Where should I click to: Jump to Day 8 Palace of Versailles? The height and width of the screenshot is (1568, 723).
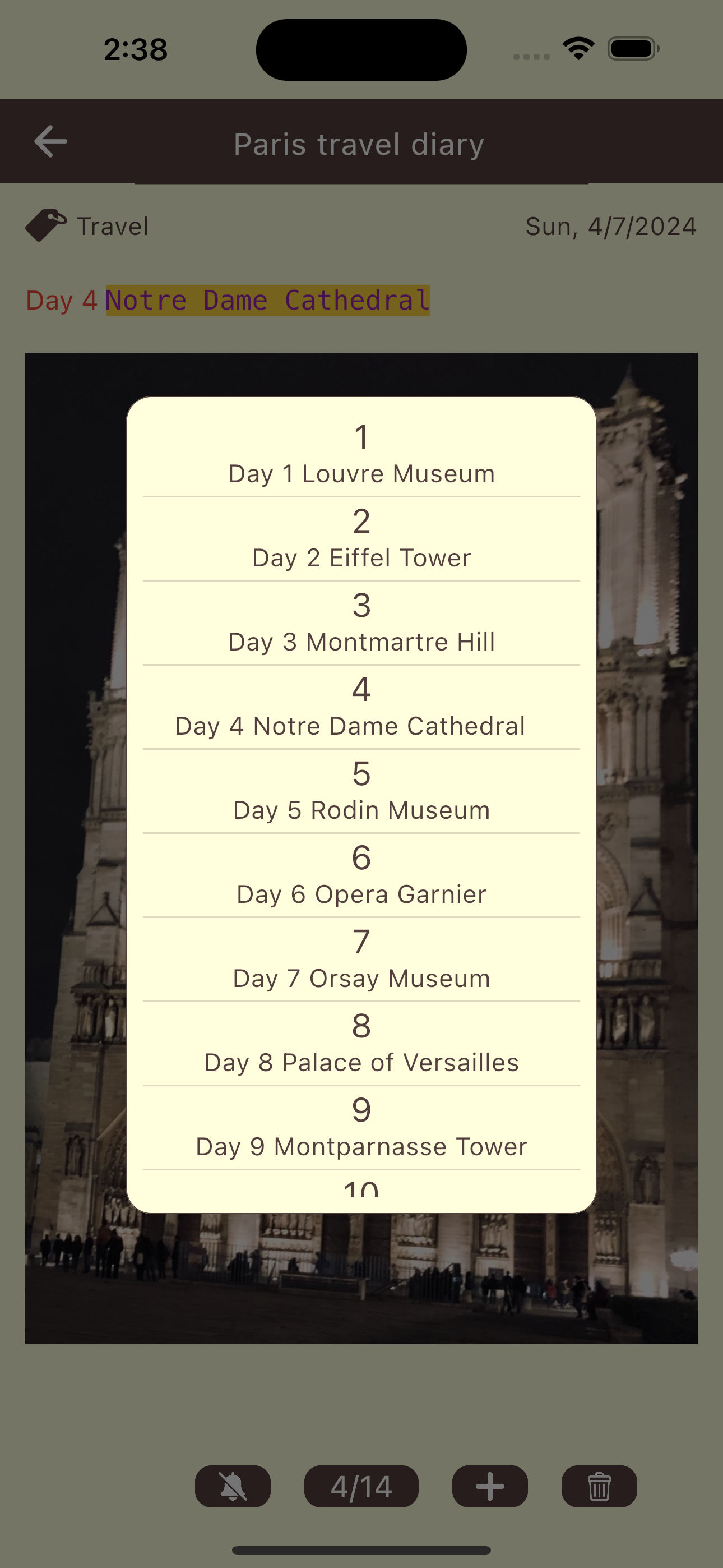361,1043
